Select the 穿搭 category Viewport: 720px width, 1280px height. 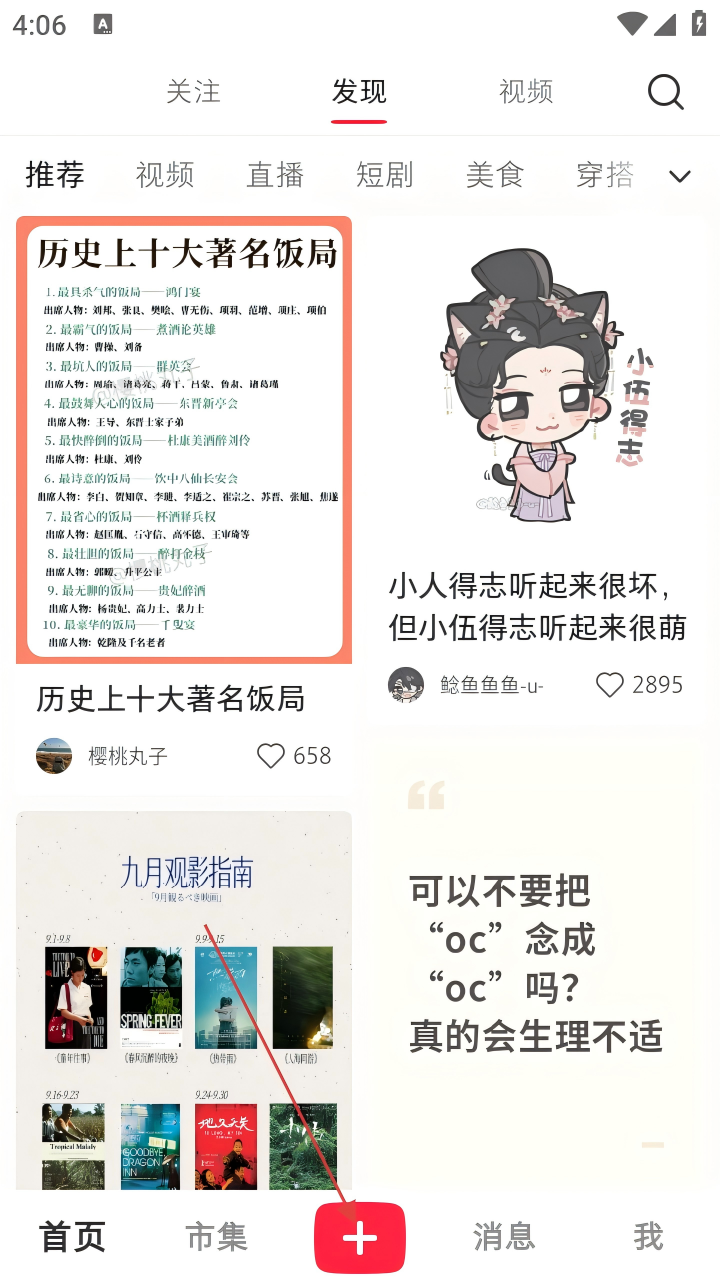click(x=605, y=175)
